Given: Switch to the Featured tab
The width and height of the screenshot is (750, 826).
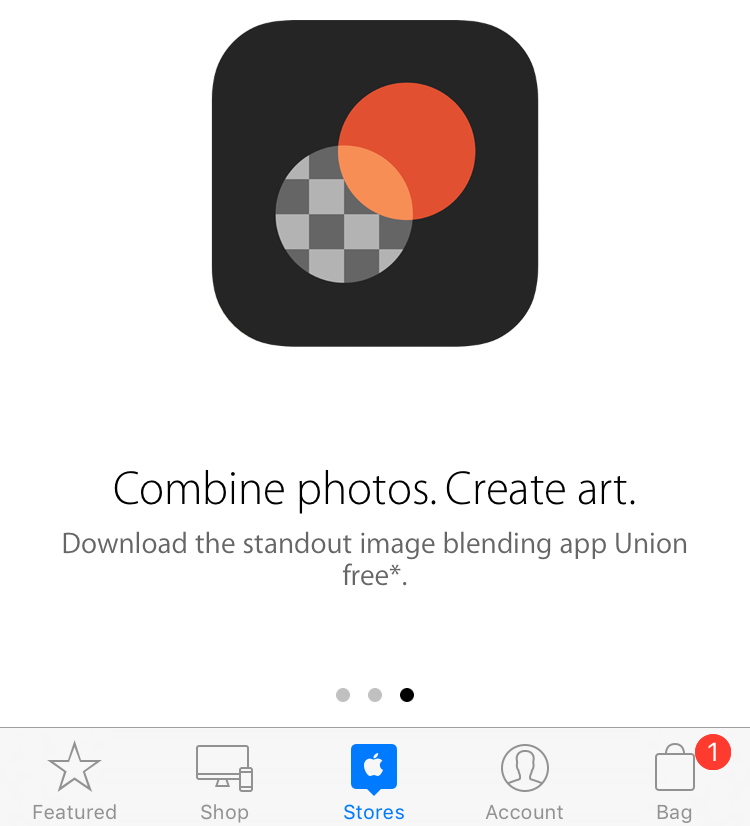Looking at the screenshot, I should click(x=74, y=781).
